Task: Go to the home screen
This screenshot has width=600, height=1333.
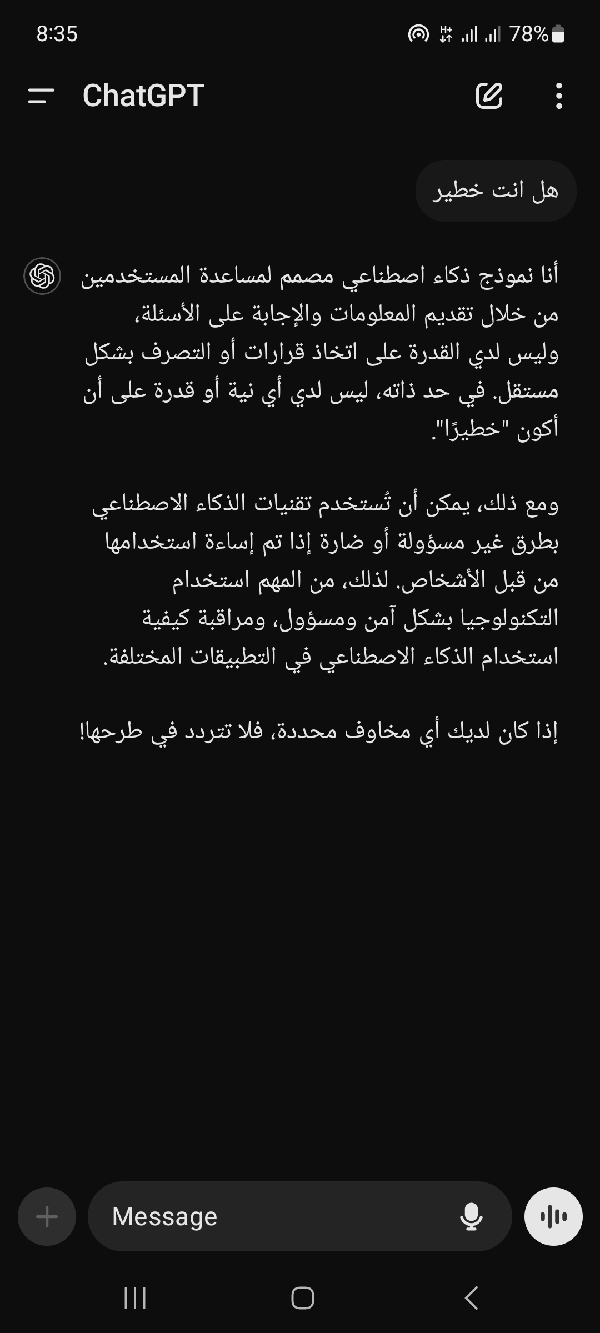Action: click(x=302, y=1298)
